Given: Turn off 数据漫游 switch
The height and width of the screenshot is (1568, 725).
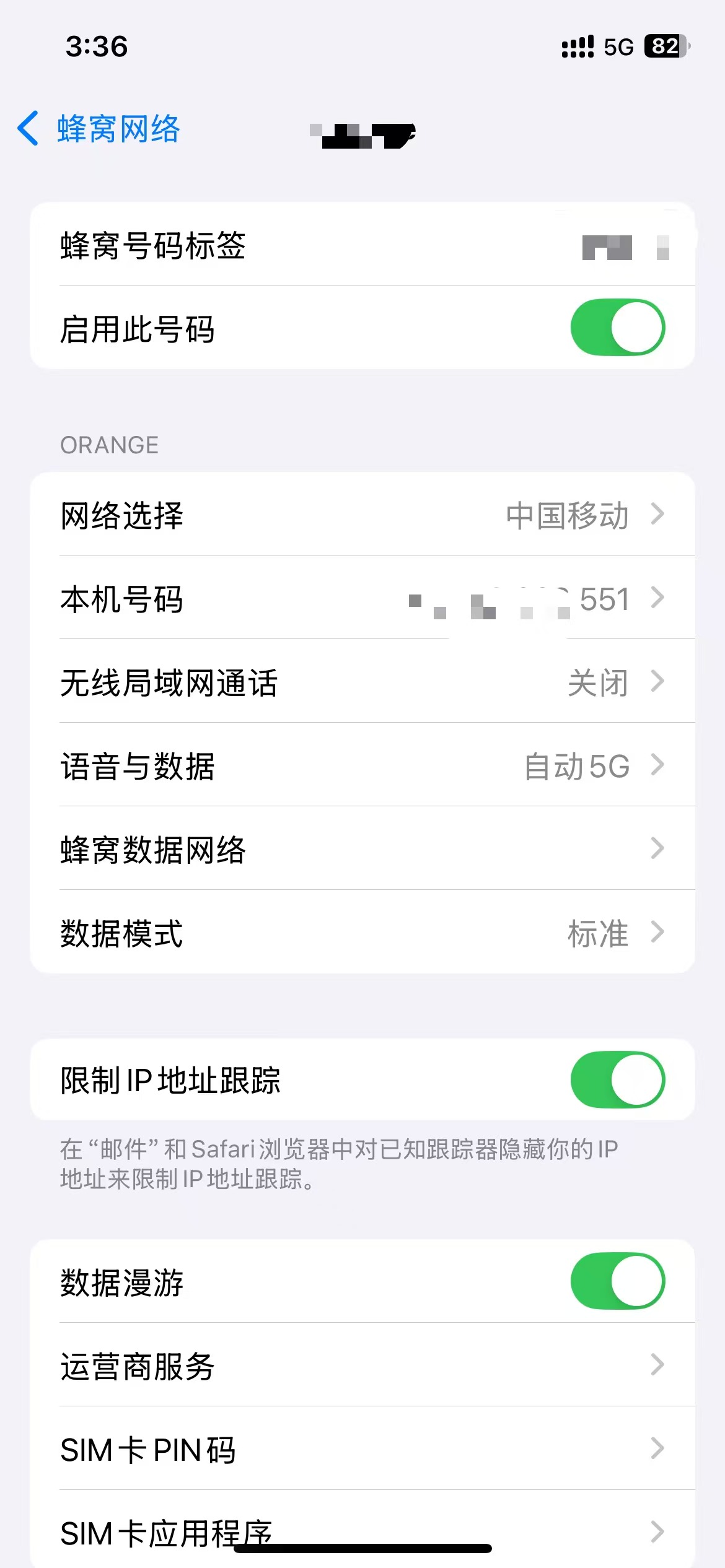Looking at the screenshot, I should click(617, 1281).
